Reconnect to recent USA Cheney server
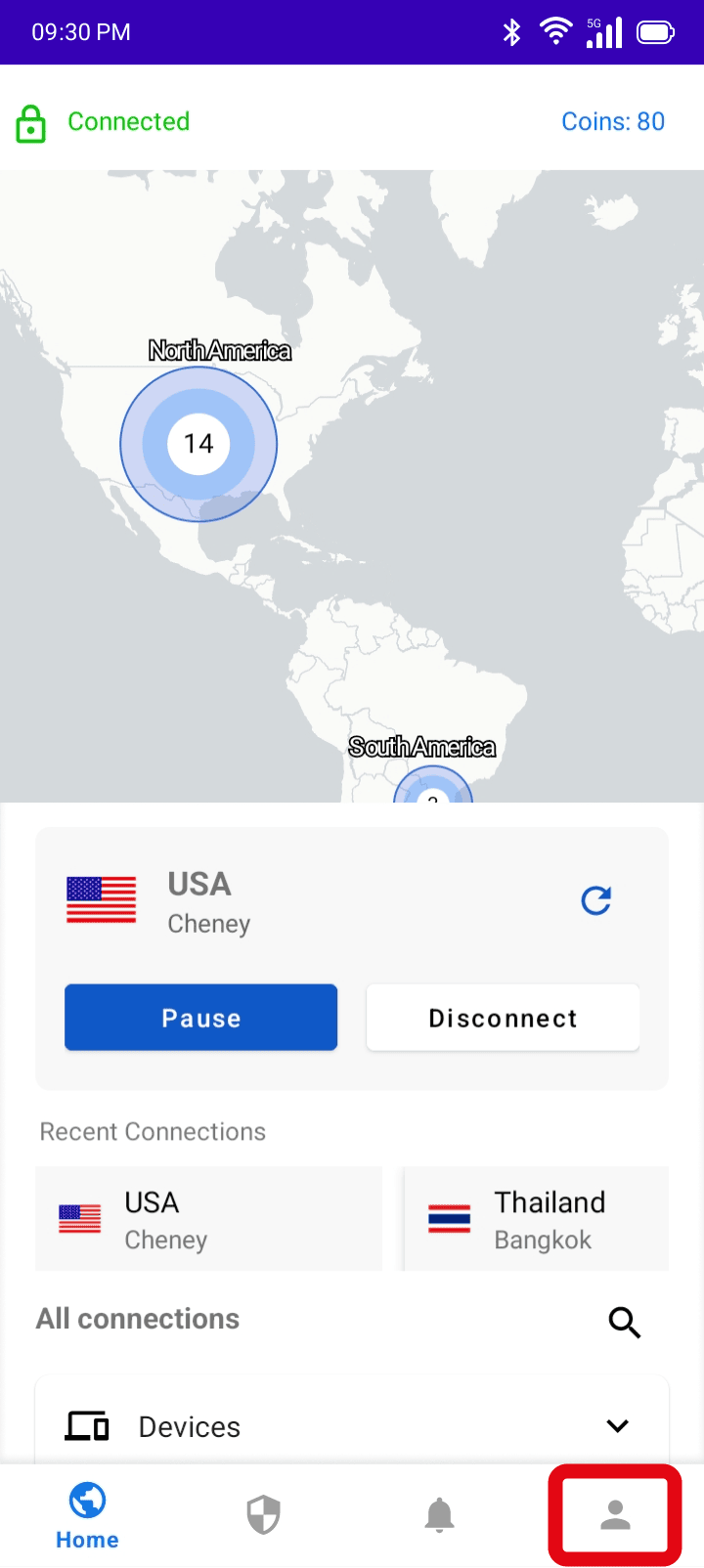Image resolution: width=704 pixels, height=1568 pixels. (208, 1219)
